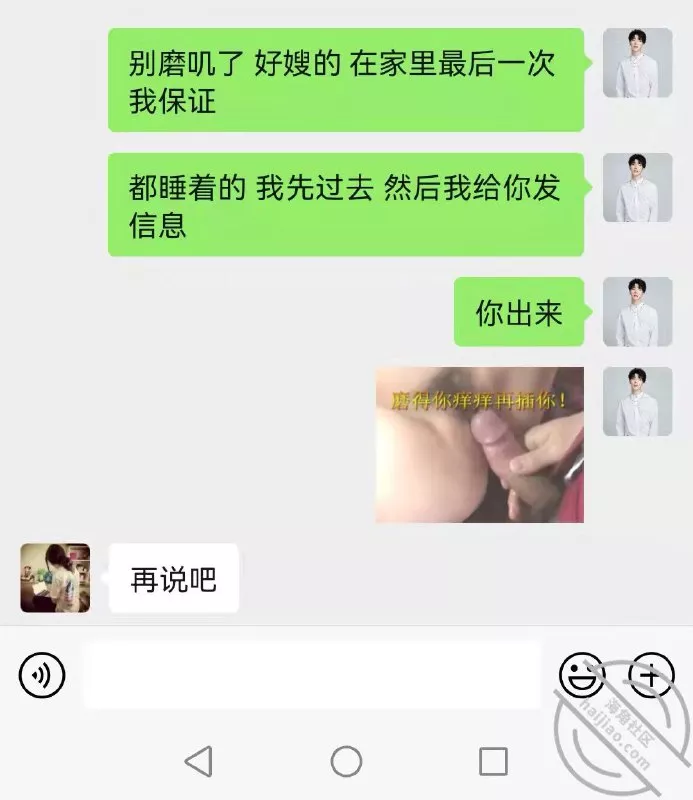This screenshot has height=800, width=693.
Task: Focus the message text field
Action: (311, 676)
